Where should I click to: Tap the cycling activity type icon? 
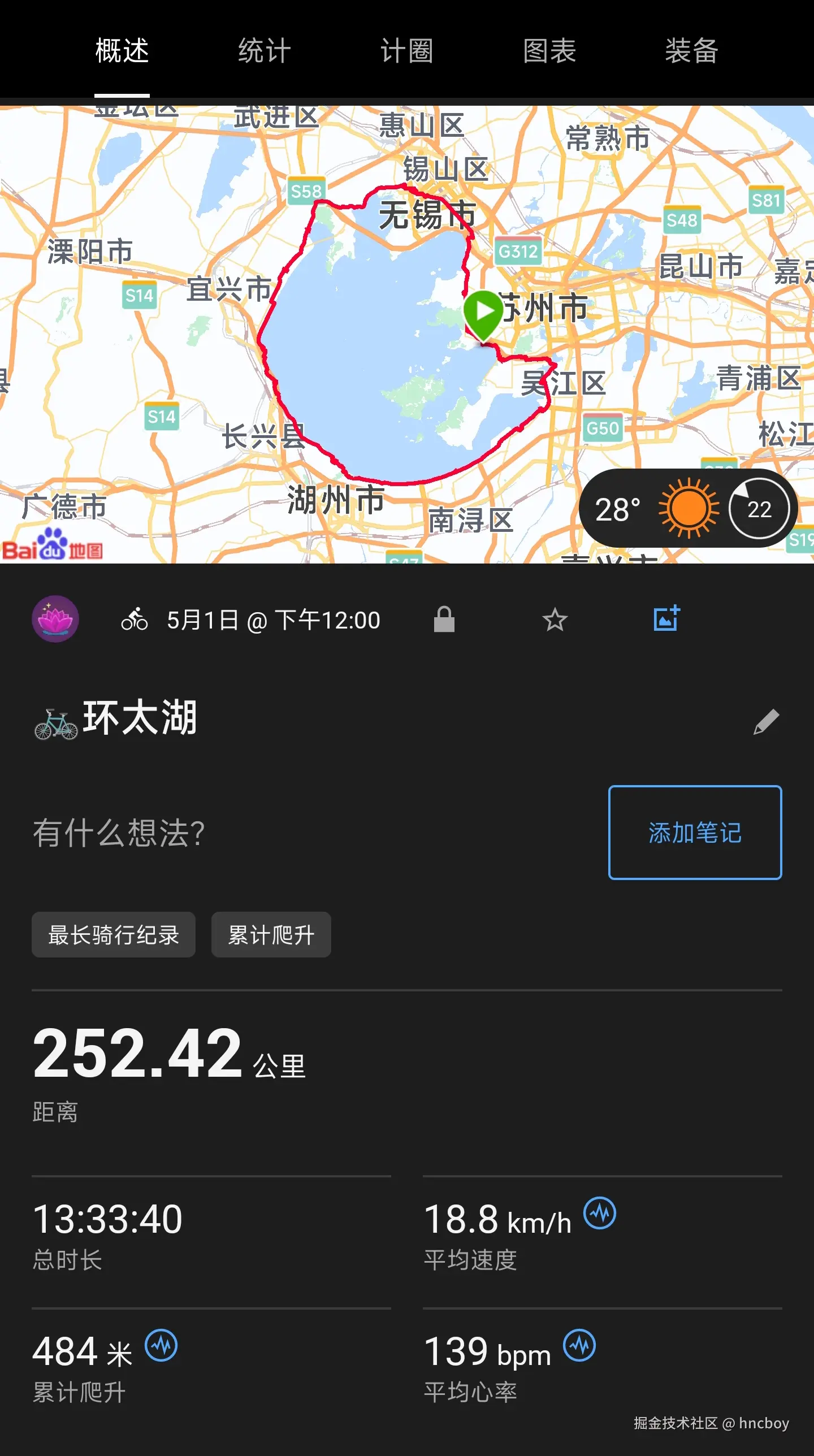pyautogui.click(x=135, y=619)
